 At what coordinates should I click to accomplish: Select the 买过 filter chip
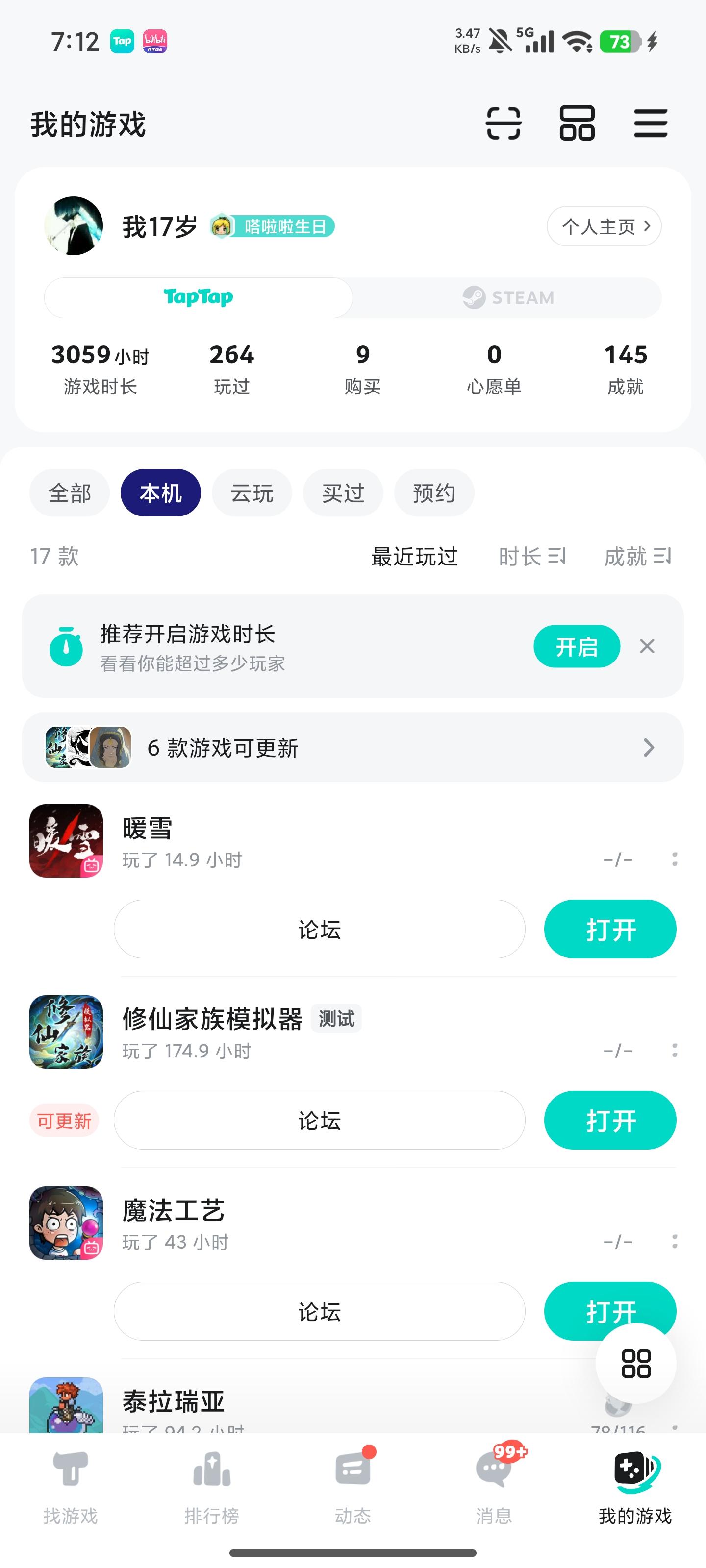343,493
